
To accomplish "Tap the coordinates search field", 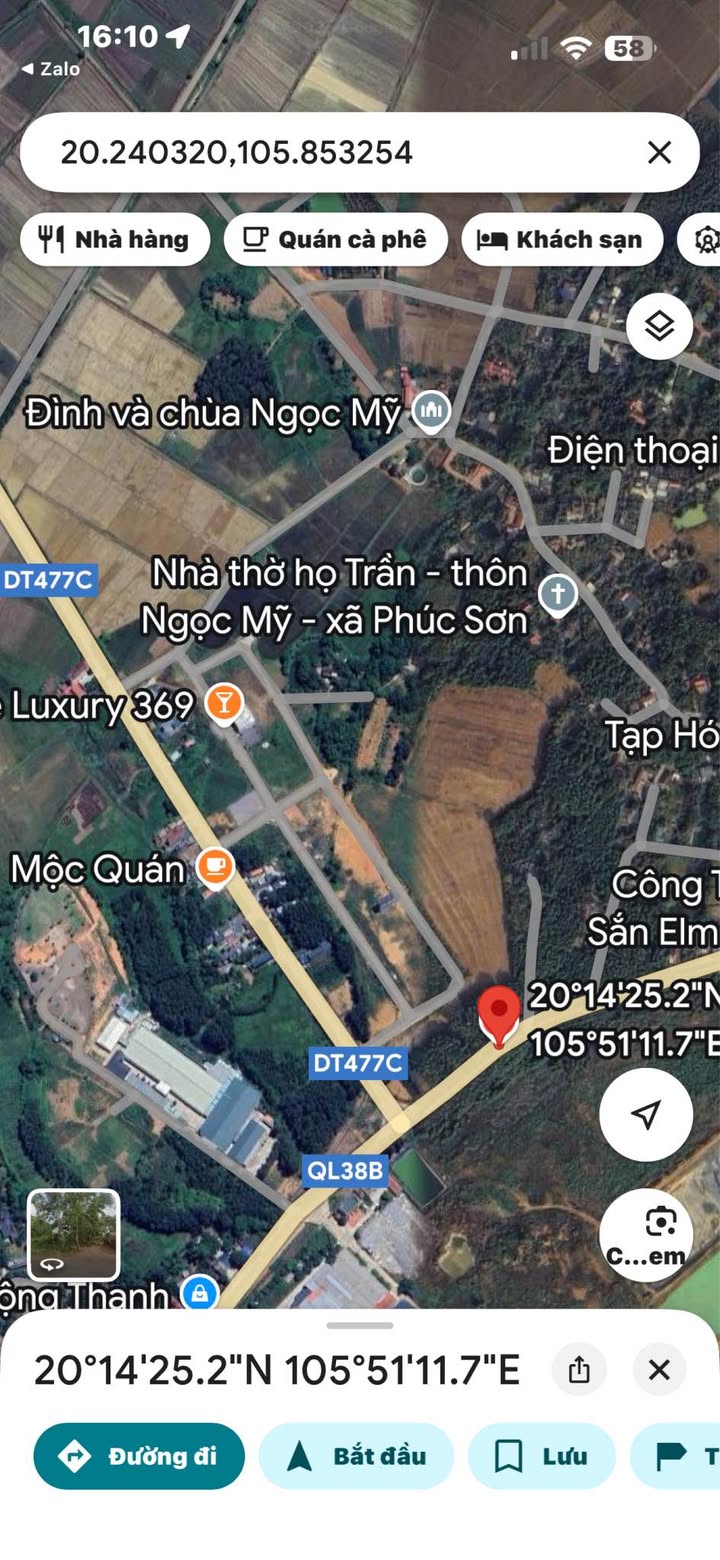I will point(330,153).
